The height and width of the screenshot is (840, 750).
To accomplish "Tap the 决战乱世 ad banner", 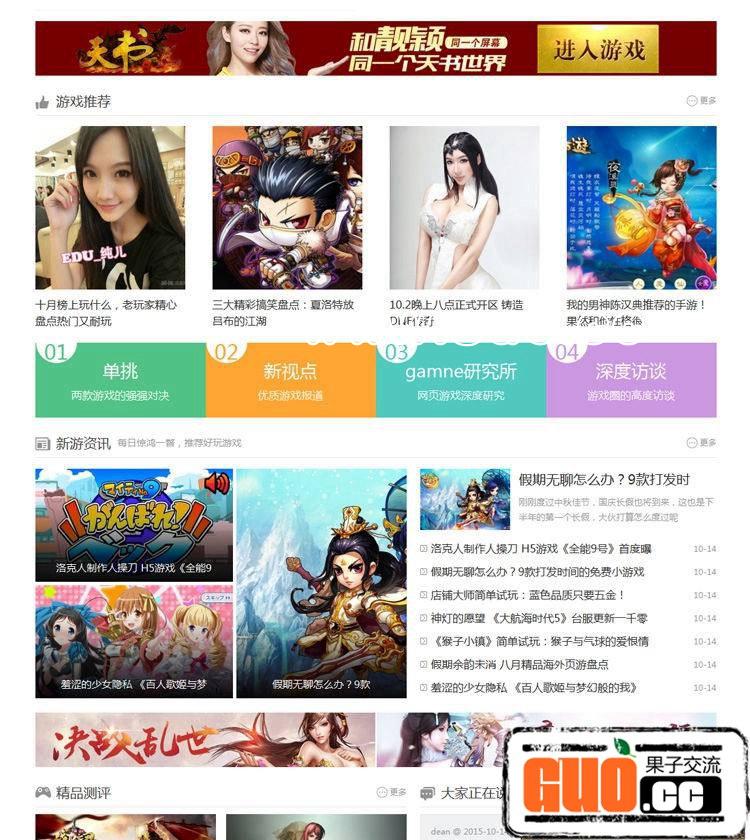I will 204,739.
